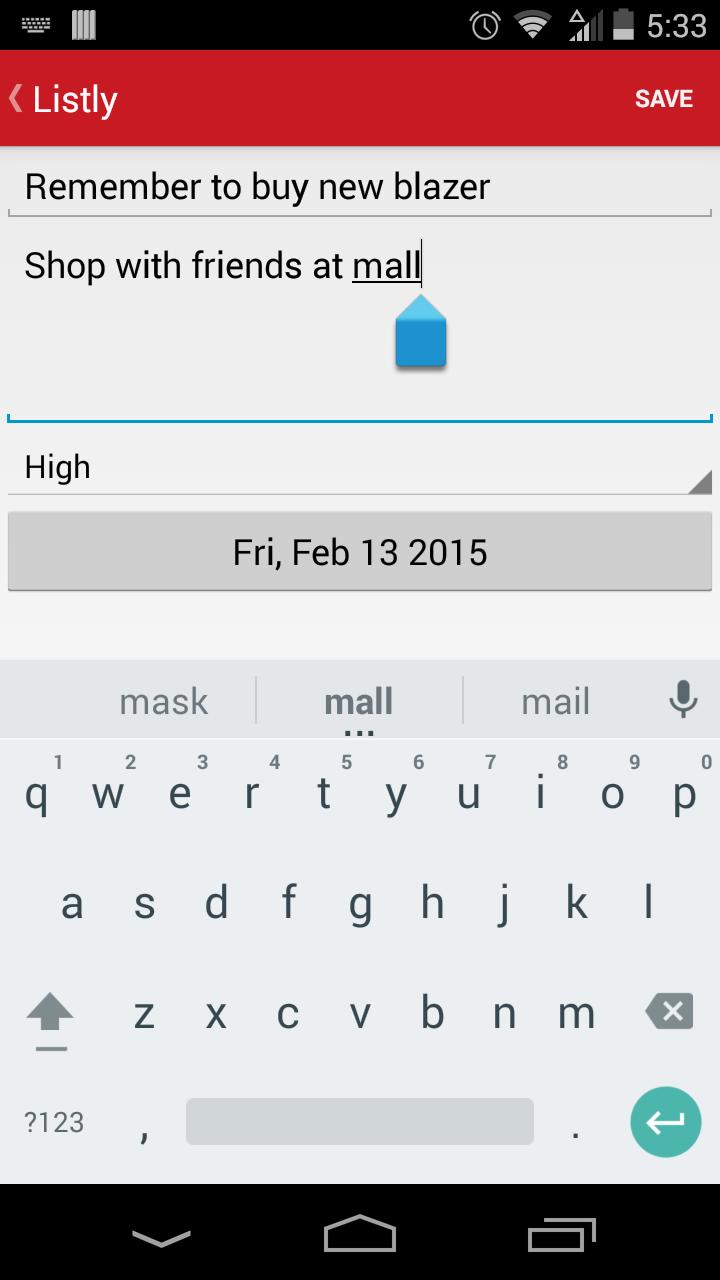Open Recent apps from the navigation bar
Screen dimensions: 720x1280
pos(560,1235)
